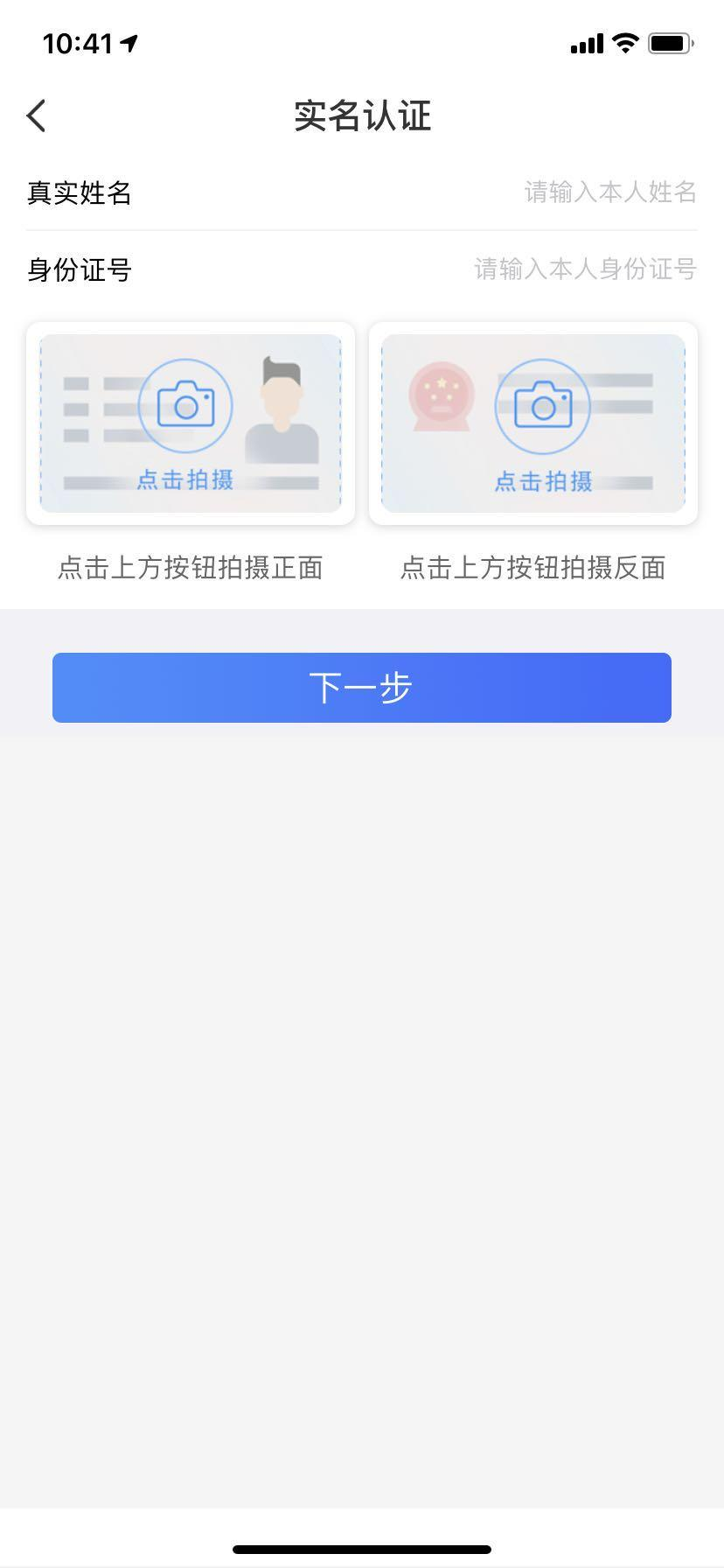Screen dimensions: 724x1568
Task: Tap the cellular signal bars icon
Action: pos(585,42)
